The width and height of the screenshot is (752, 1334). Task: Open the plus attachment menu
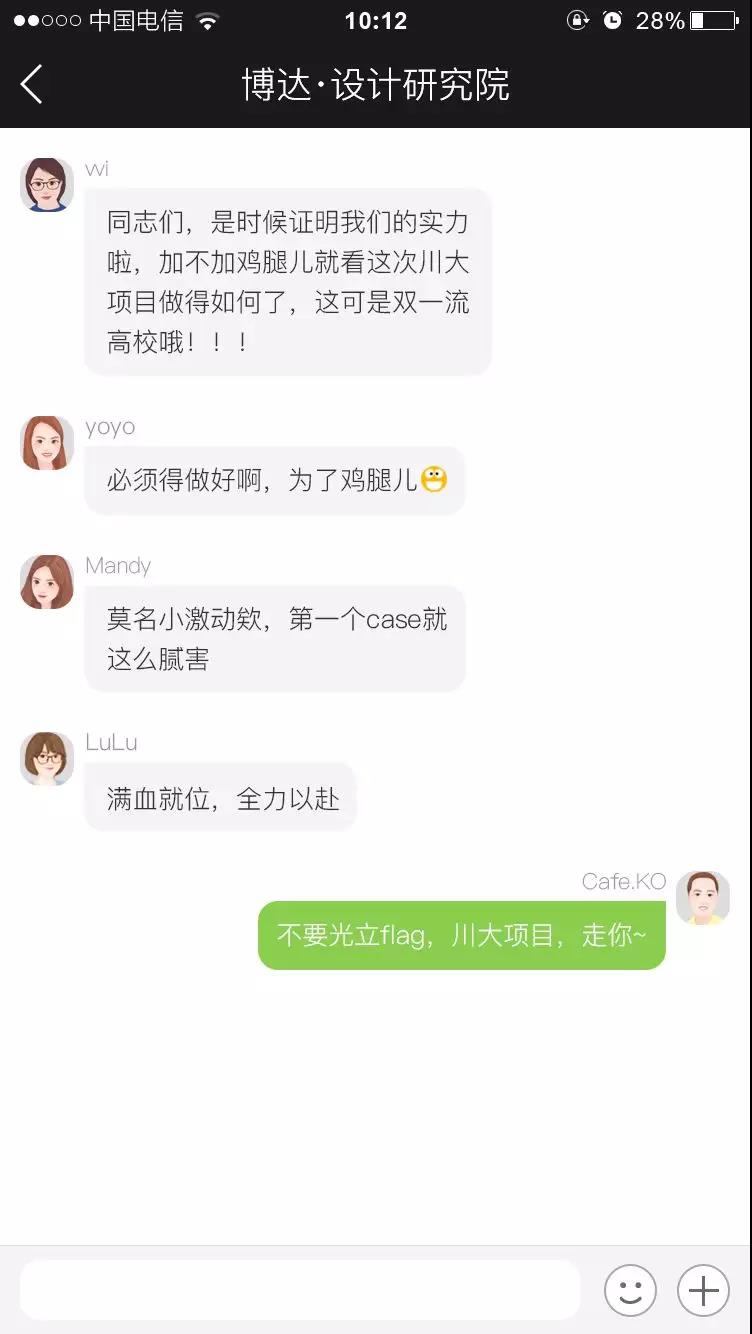point(703,1290)
